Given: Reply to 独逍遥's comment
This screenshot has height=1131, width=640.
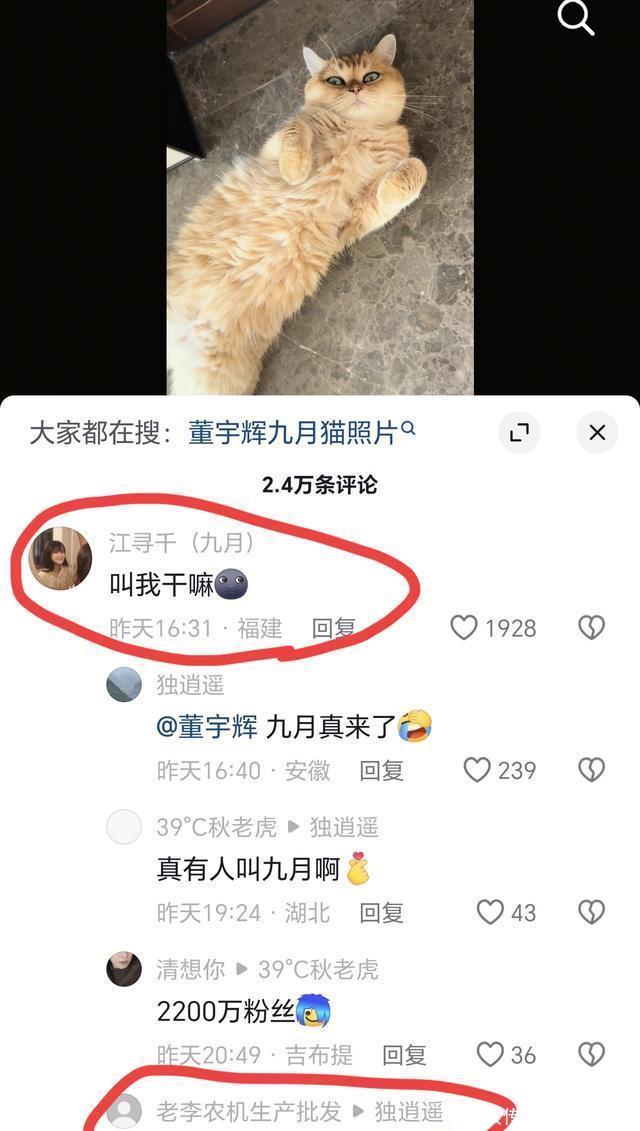Looking at the screenshot, I should [x=381, y=770].
